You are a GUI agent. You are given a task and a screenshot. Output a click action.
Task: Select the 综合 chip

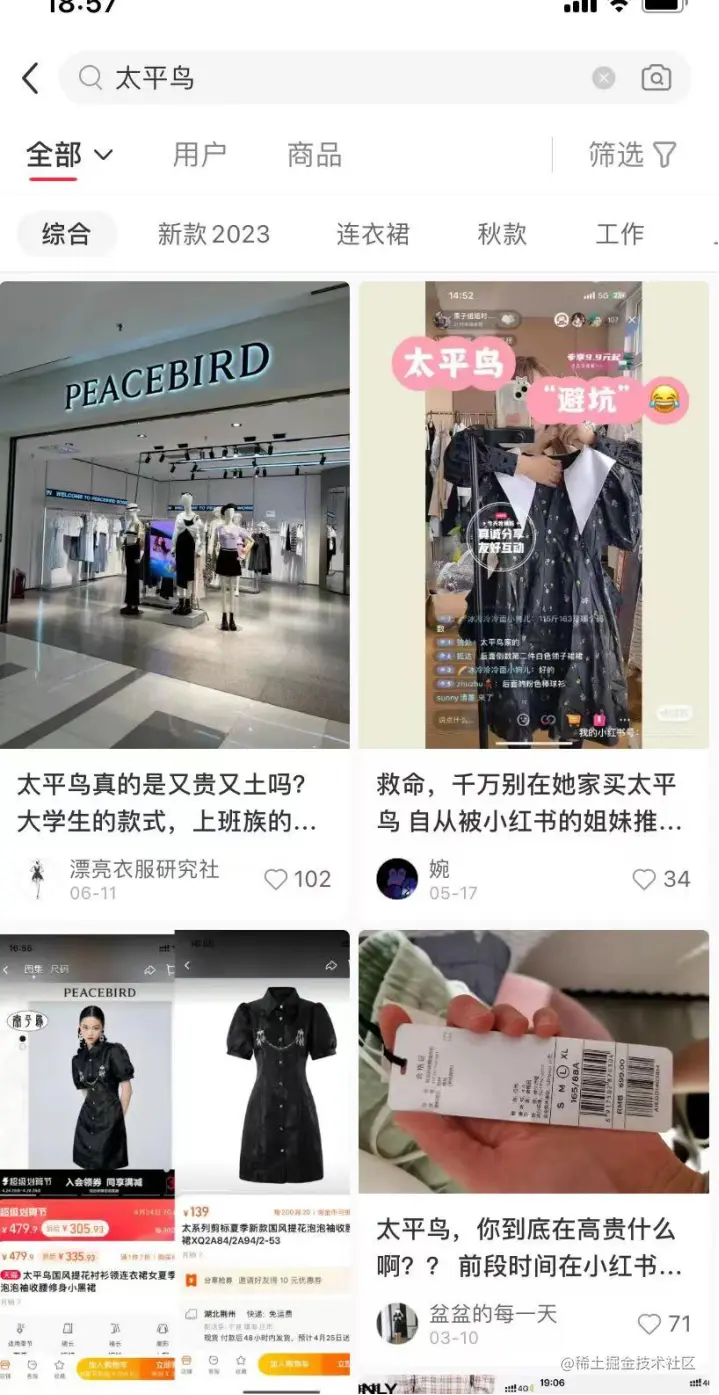(x=67, y=234)
